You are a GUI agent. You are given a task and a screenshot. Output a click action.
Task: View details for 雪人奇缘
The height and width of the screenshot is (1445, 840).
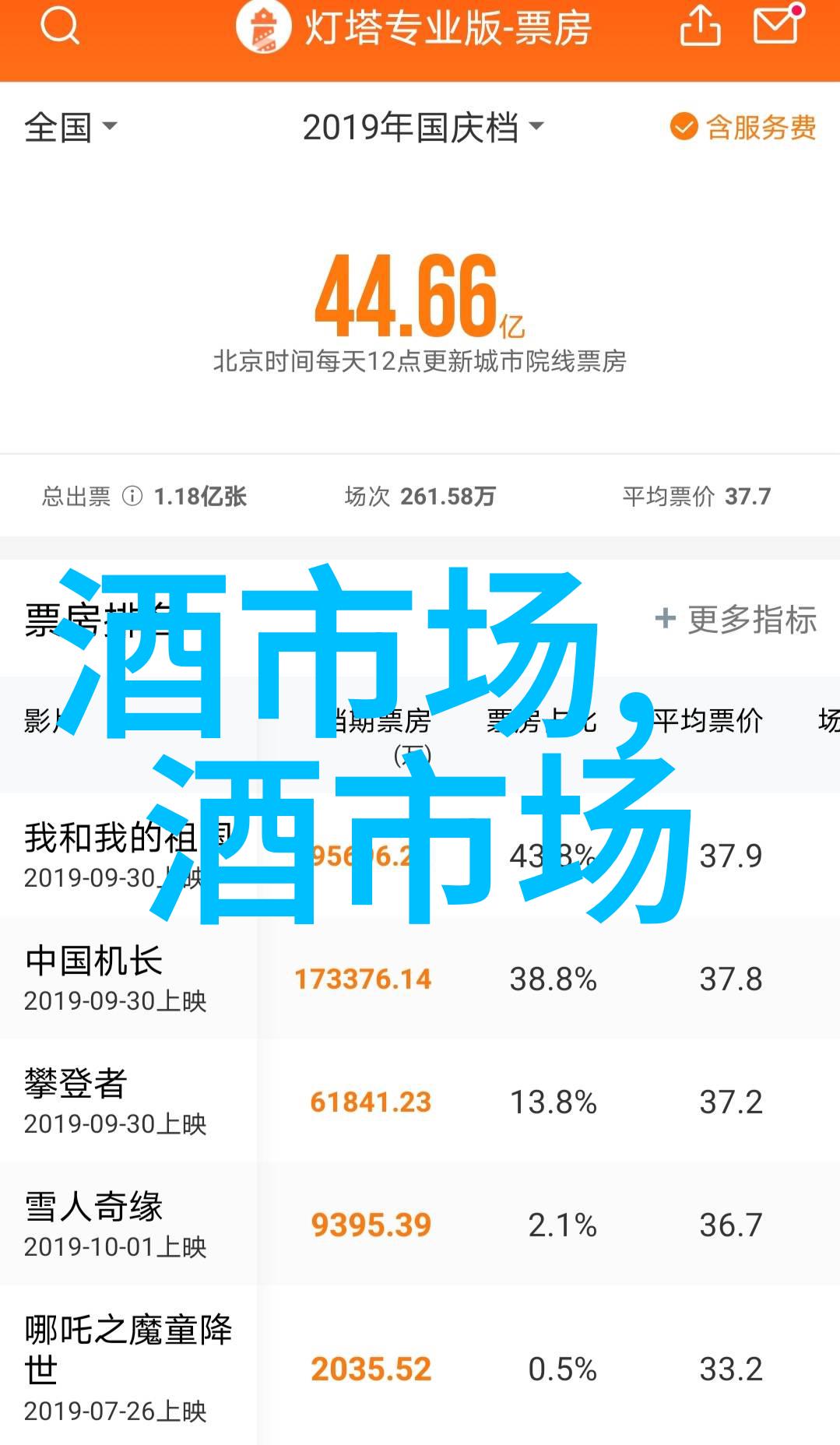[420, 1224]
